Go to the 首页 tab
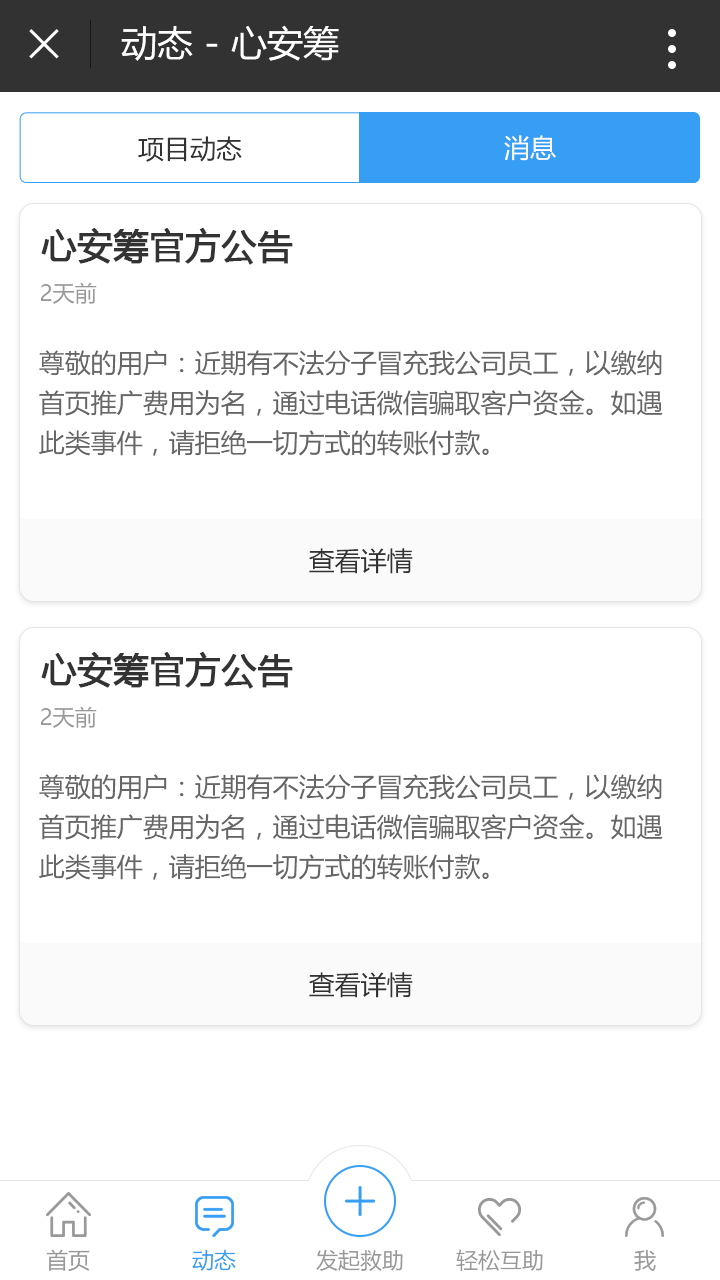 (68, 1231)
